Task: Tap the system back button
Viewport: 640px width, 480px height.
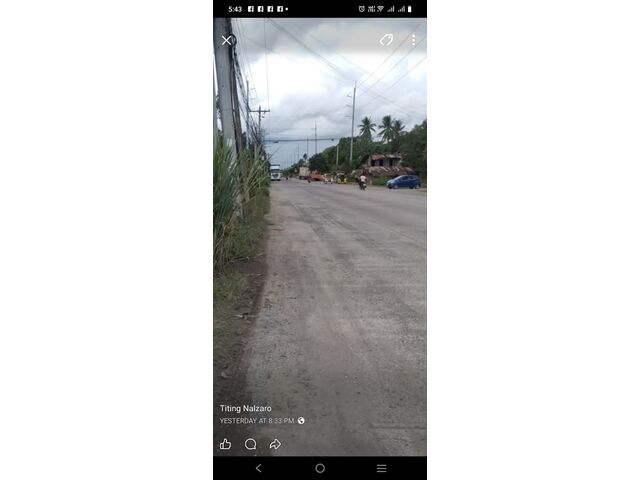Action: pyautogui.click(x=258, y=468)
